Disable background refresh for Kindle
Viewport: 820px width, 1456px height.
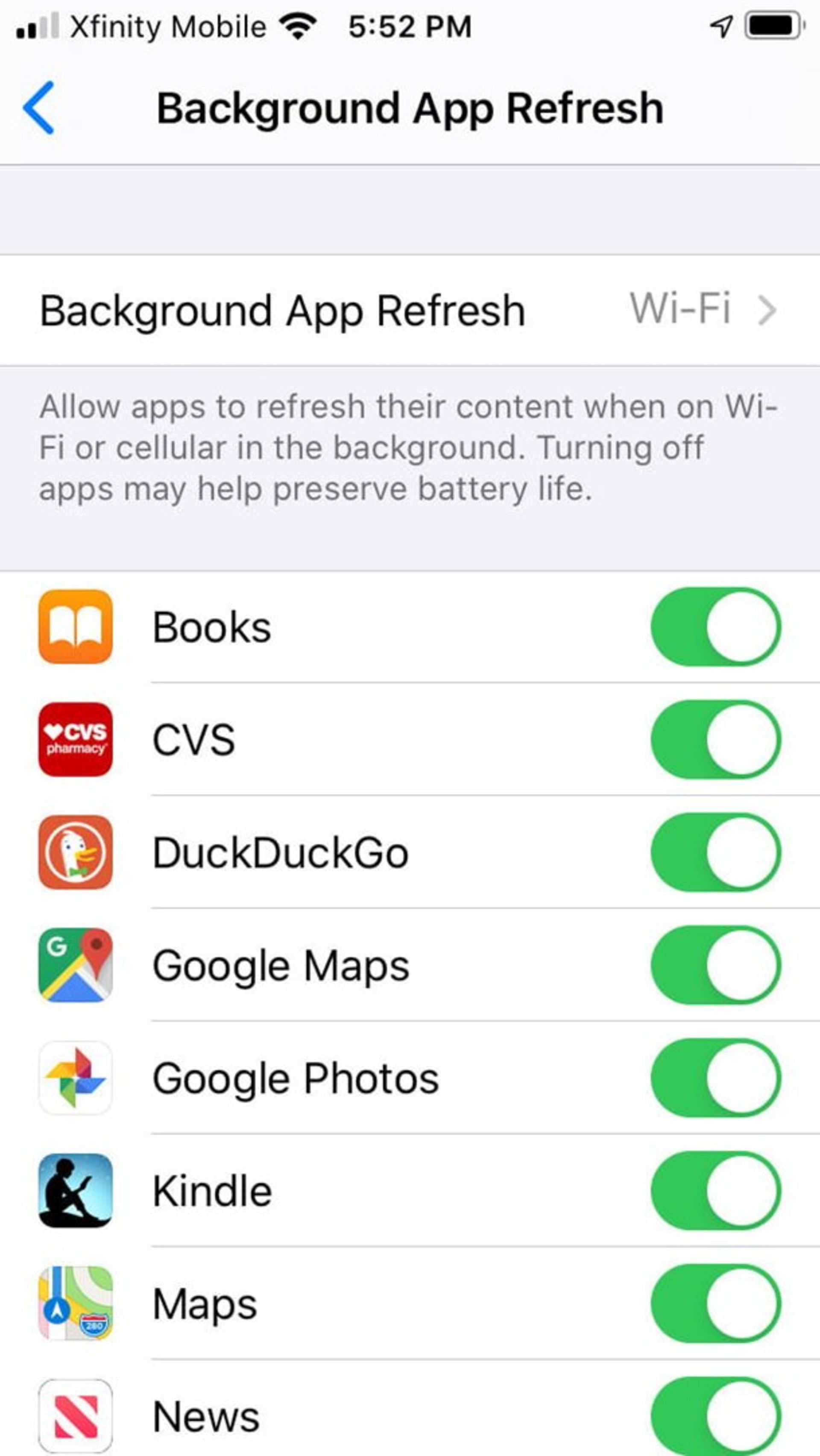point(715,1190)
